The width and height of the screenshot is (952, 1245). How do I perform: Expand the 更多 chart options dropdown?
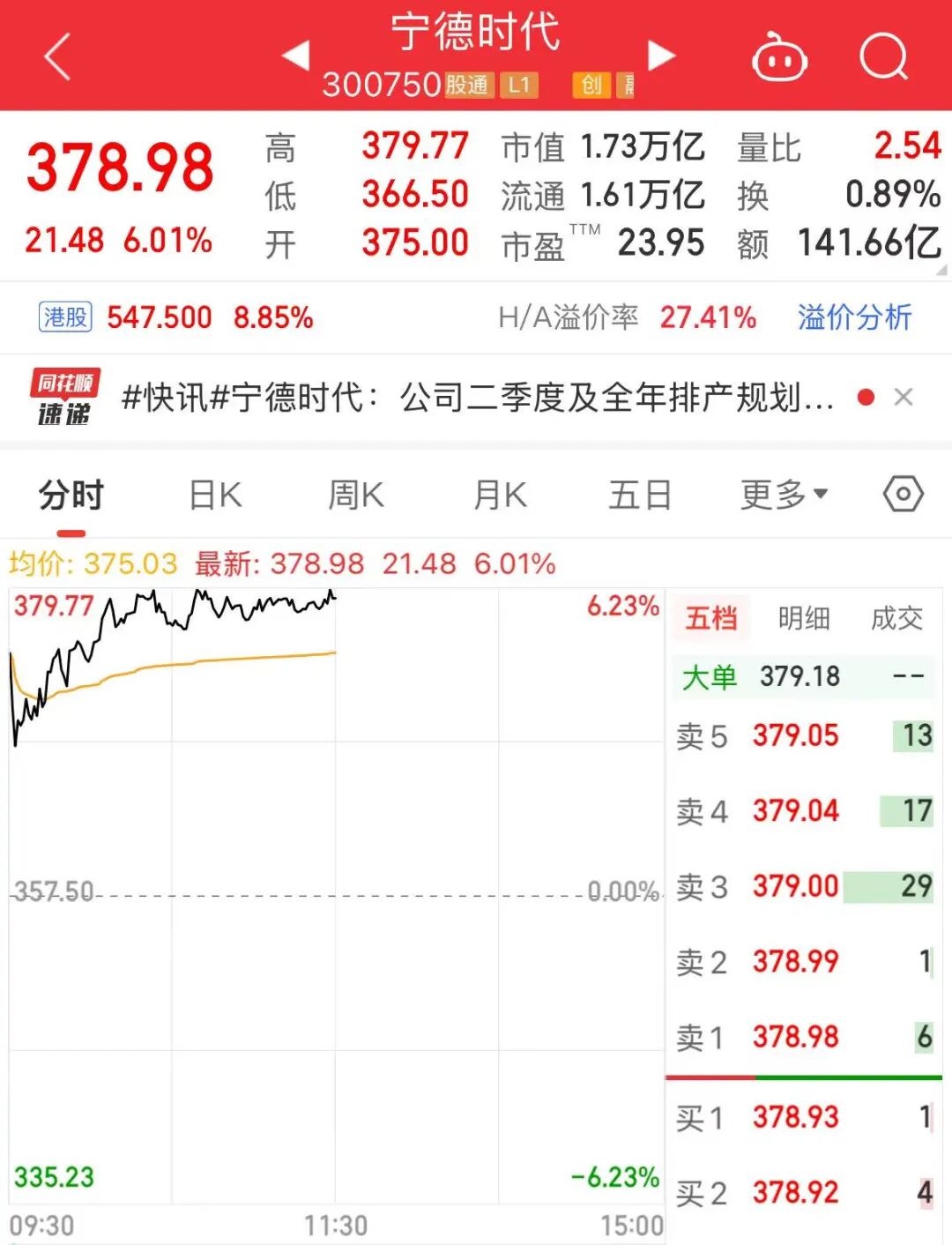pos(783,496)
